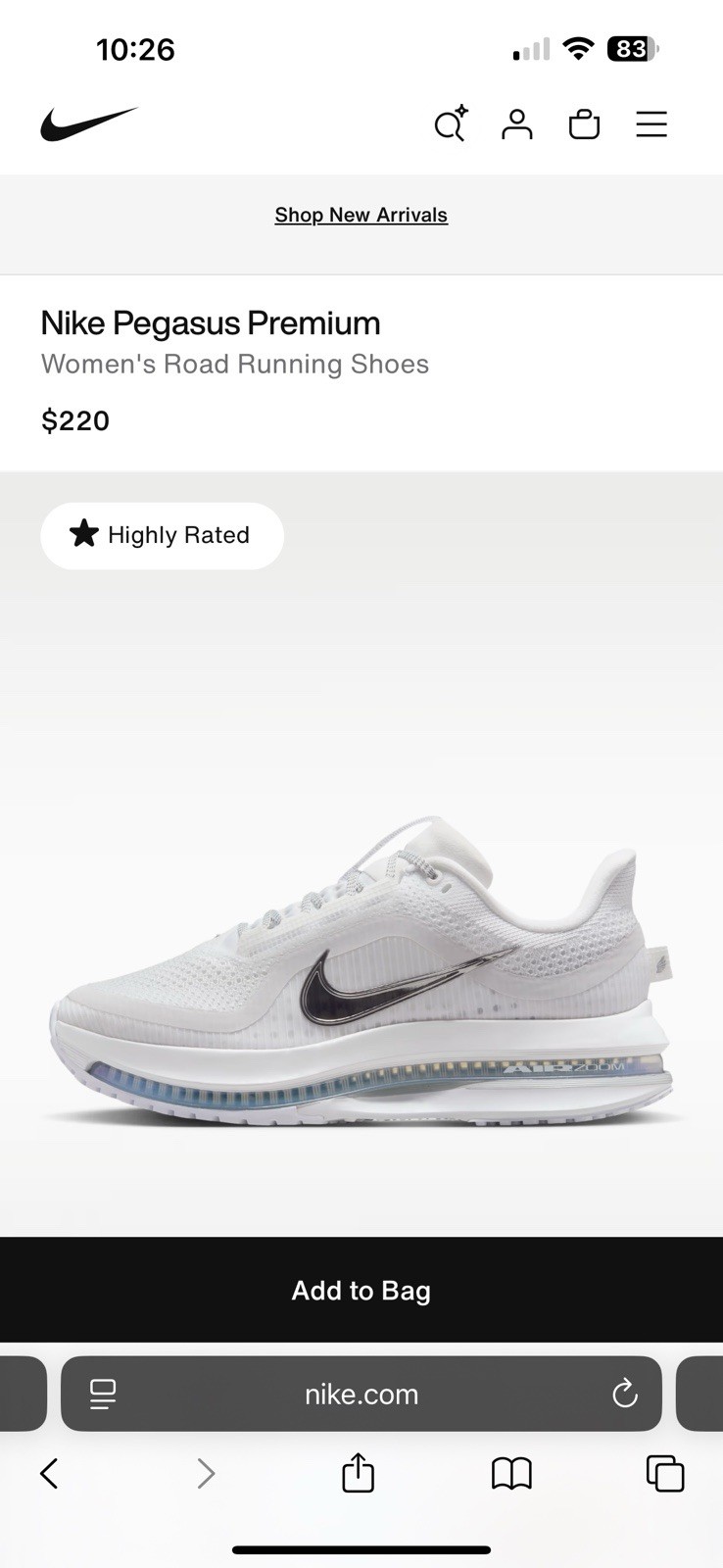Add the Pegasus Premium to bag
The height and width of the screenshot is (1568, 723).
[x=361, y=1290]
